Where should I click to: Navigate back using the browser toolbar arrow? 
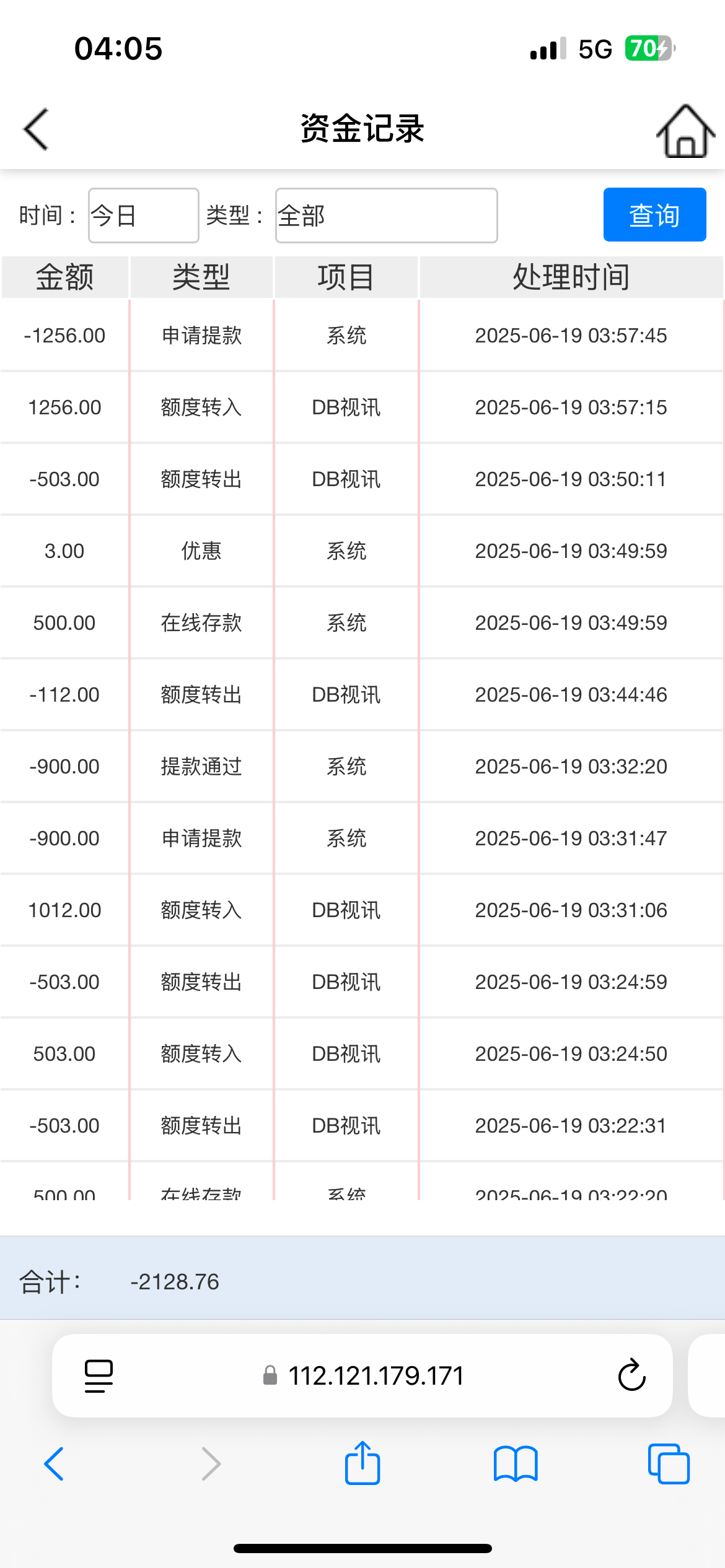[54, 1464]
